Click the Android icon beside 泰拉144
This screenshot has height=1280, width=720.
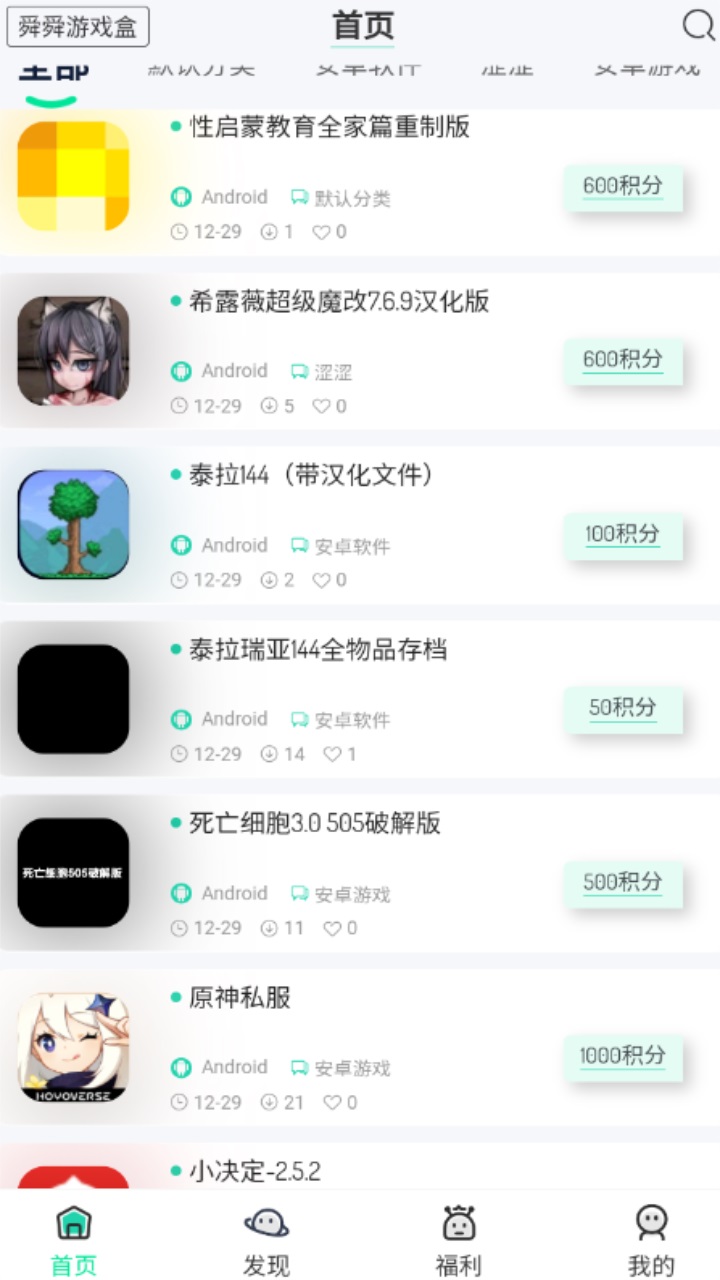tap(181, 545)
